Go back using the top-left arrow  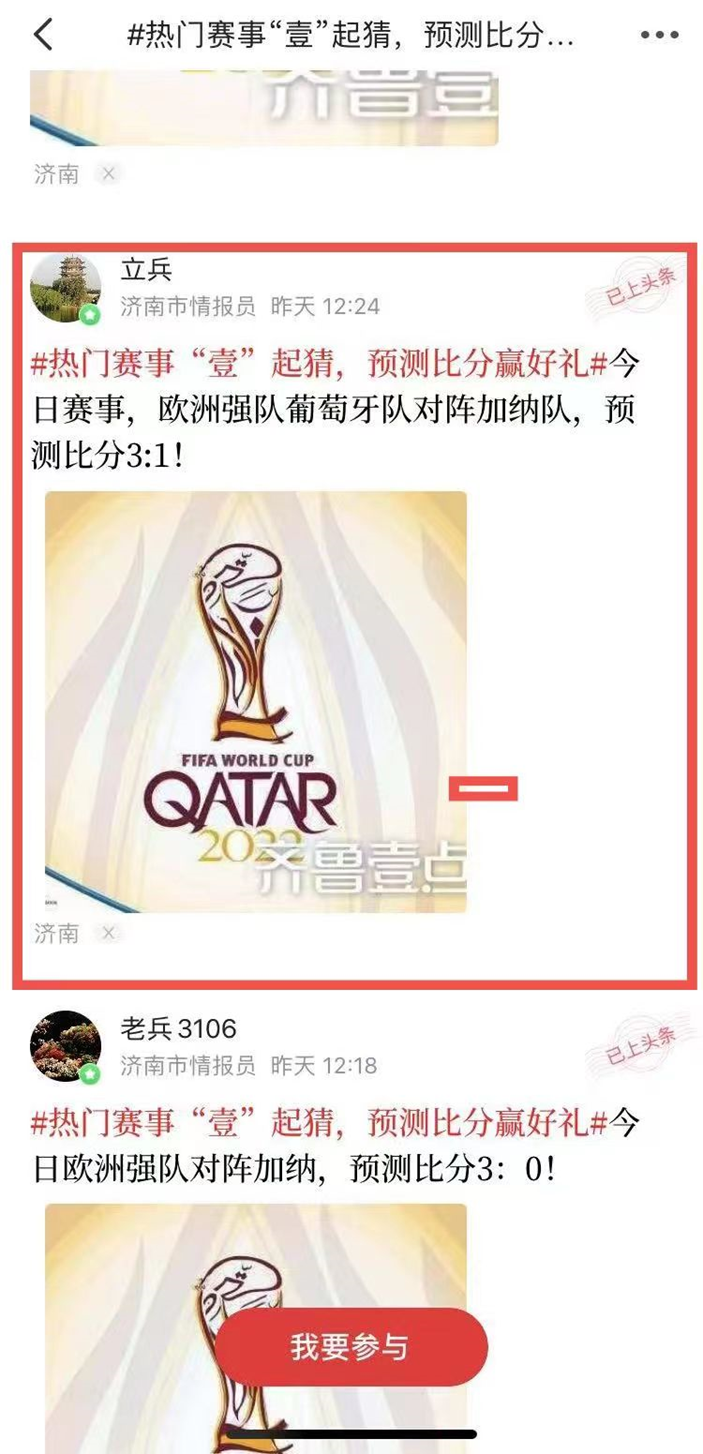(x=43, y=35)
